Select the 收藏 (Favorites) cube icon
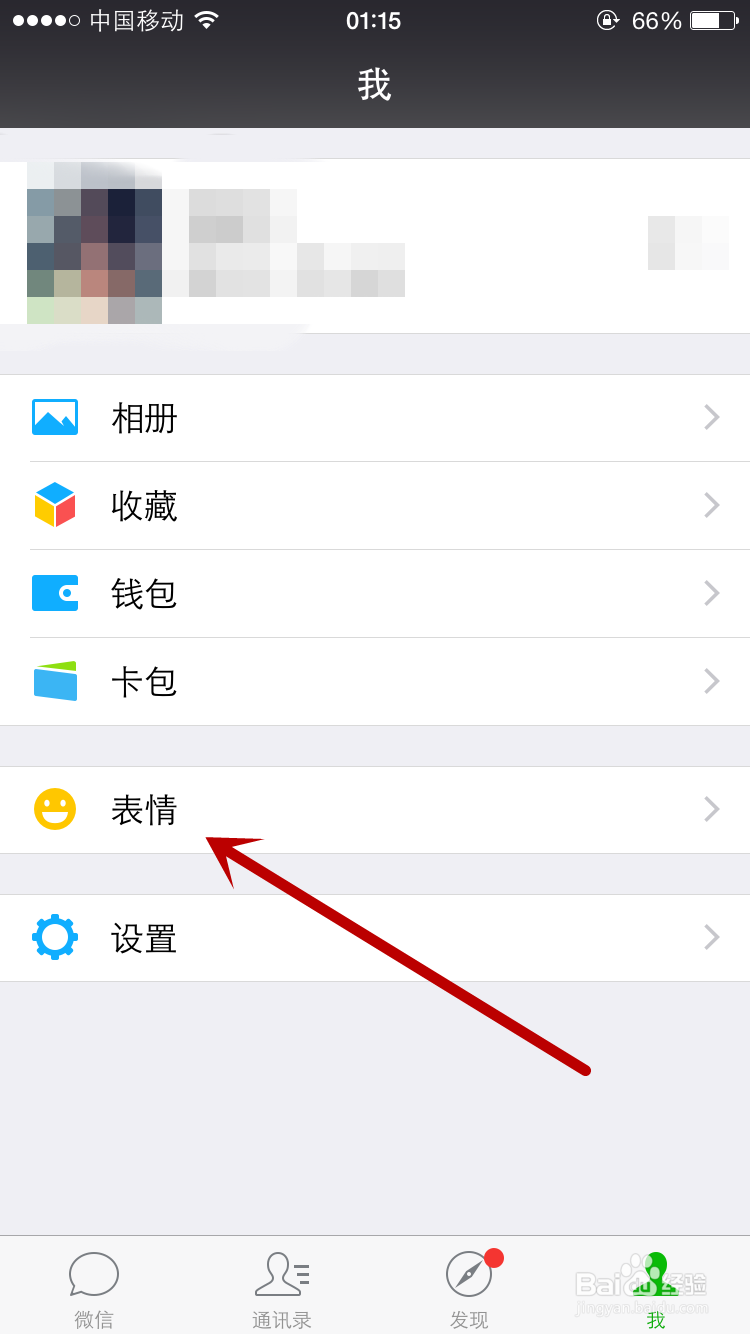The width and height of the screenshot is (750, 1334). coord(55,505)
